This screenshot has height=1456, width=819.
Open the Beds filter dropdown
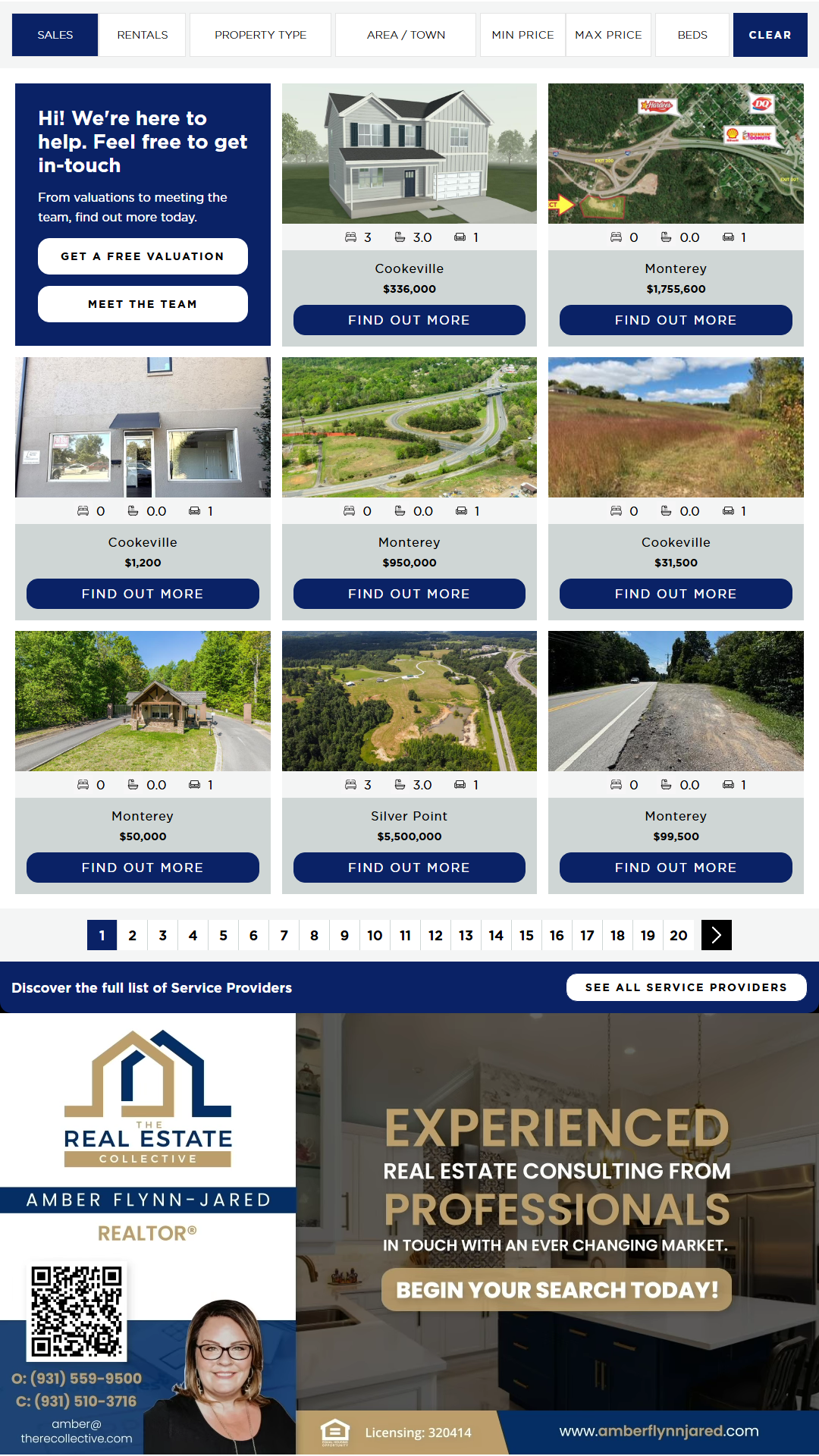pyautogui.click(x=692, y=35)
